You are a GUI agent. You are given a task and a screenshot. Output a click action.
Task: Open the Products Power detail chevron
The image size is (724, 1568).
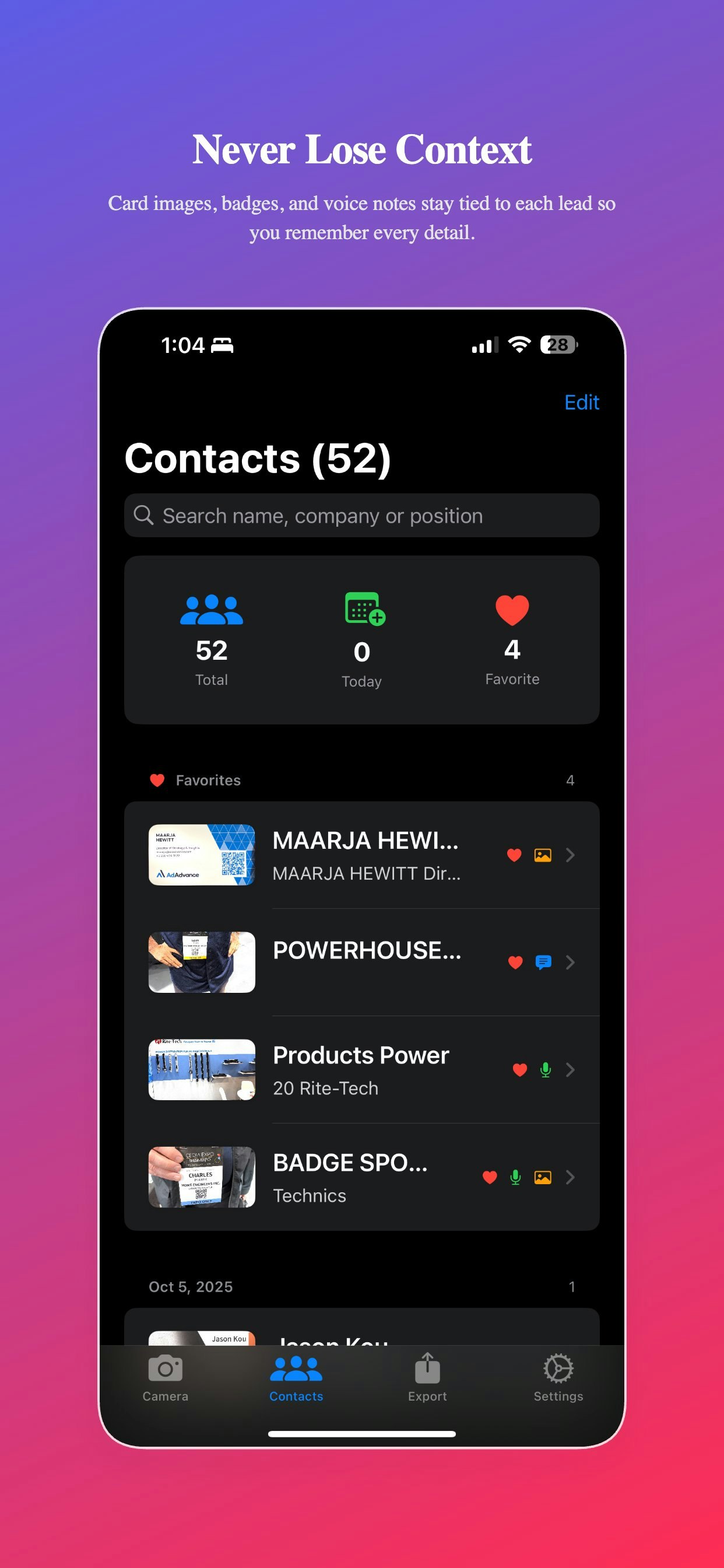click(570, 1070)
